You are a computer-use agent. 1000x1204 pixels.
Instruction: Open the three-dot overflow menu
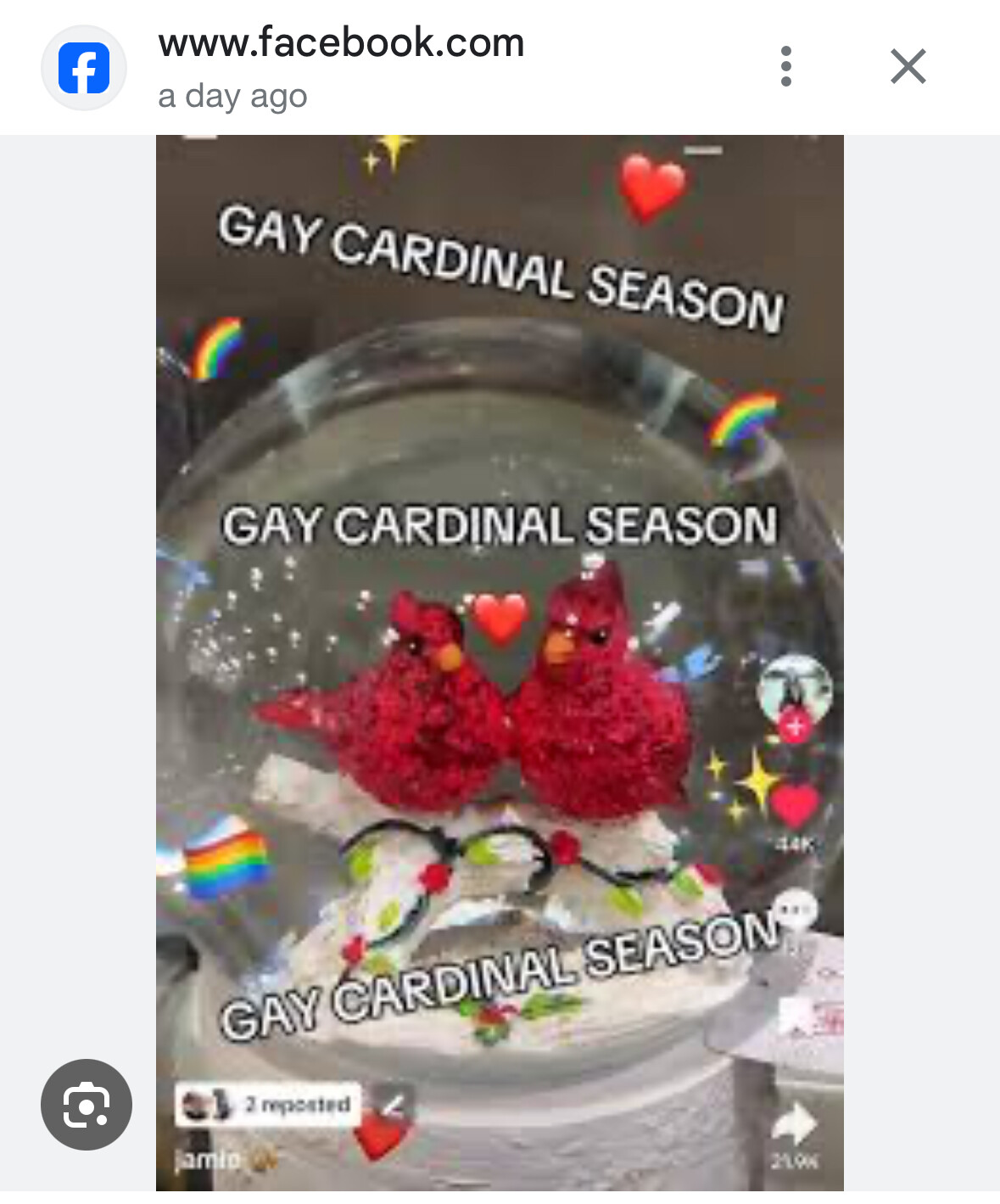[786, 66]
